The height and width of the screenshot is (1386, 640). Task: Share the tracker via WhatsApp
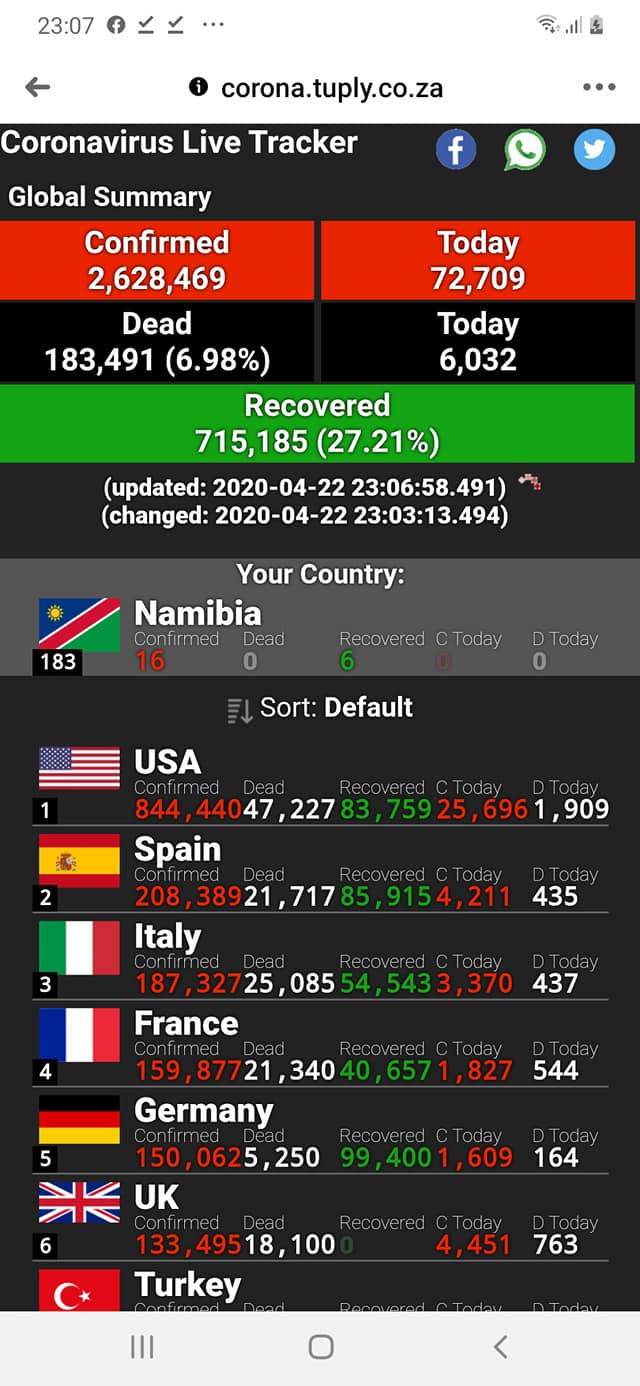[x=525, y=150]
